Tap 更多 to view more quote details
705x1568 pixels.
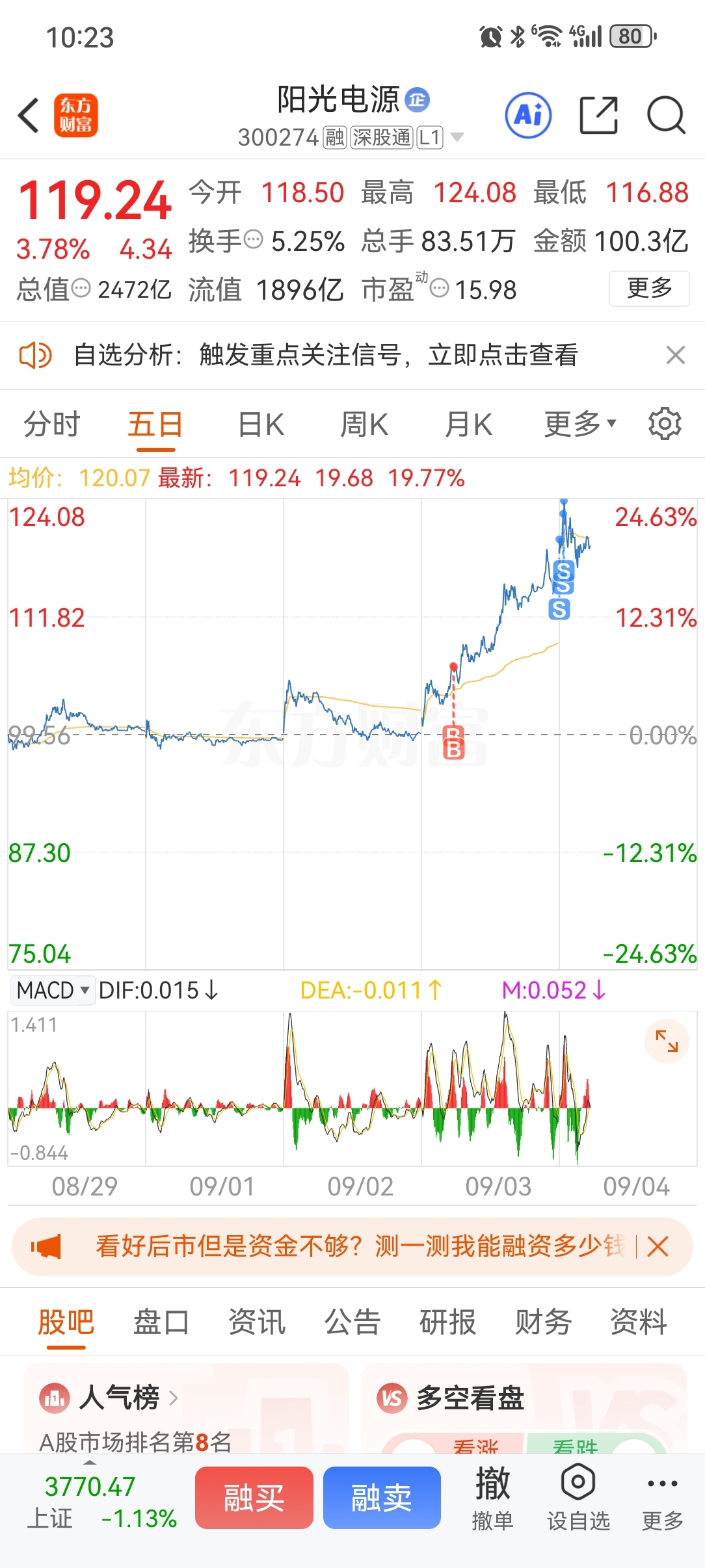(x=649, y=288)
